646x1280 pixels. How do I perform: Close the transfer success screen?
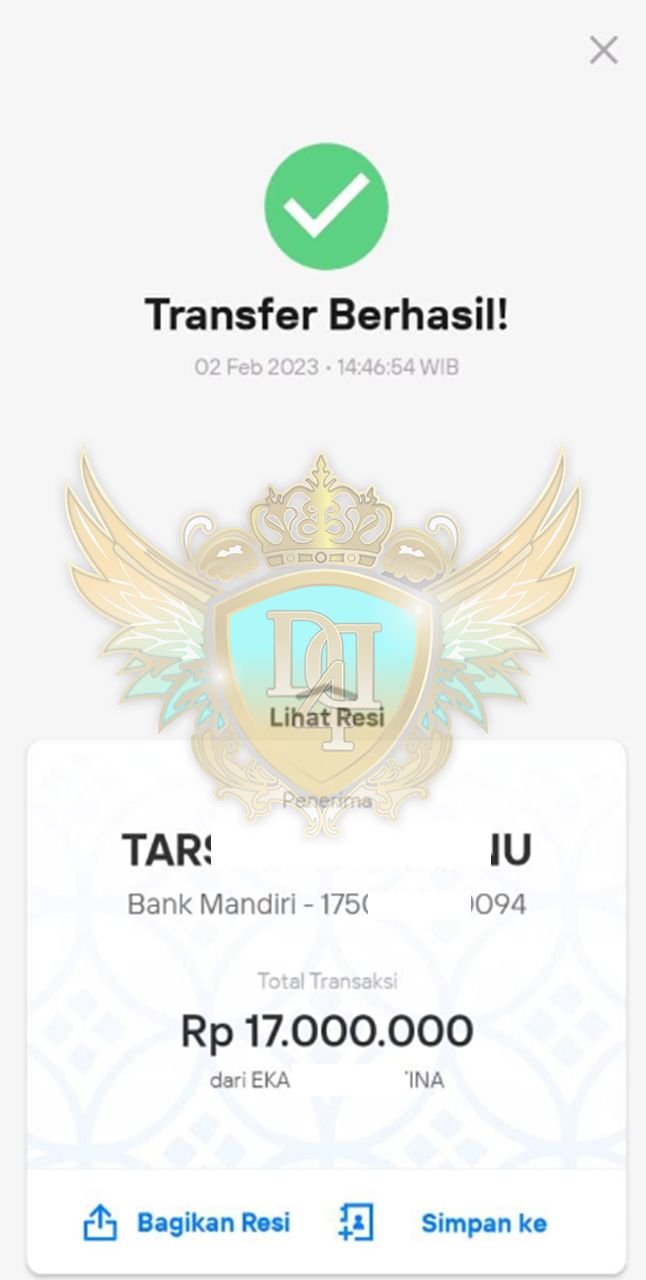(x=603, y=50)
